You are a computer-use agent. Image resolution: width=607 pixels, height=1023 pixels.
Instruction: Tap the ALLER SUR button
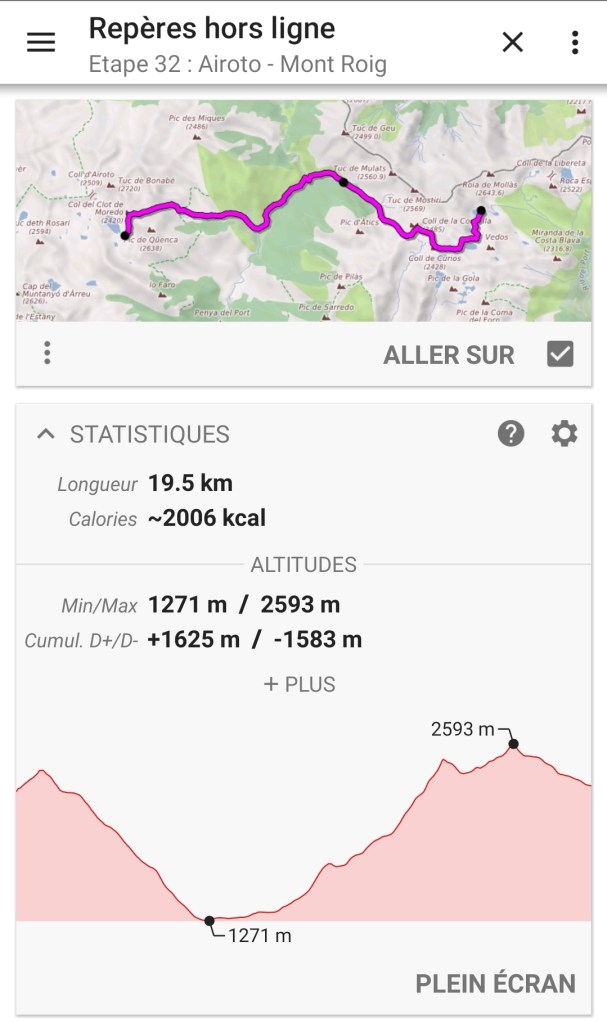[x=449, y=354]
